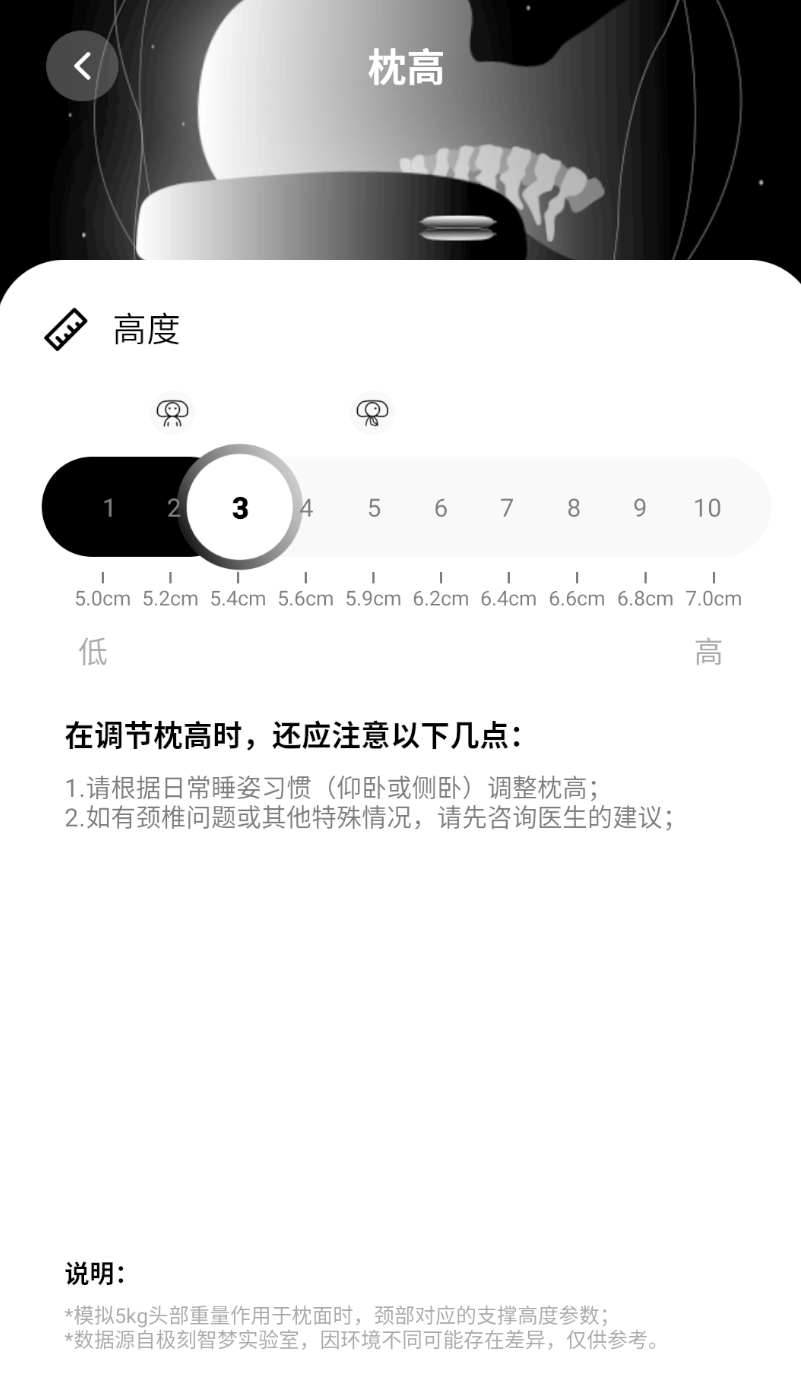This screenshot has width=801, height=1380.
Task: Set pillow height to level 10
Action: pos(707,508)
